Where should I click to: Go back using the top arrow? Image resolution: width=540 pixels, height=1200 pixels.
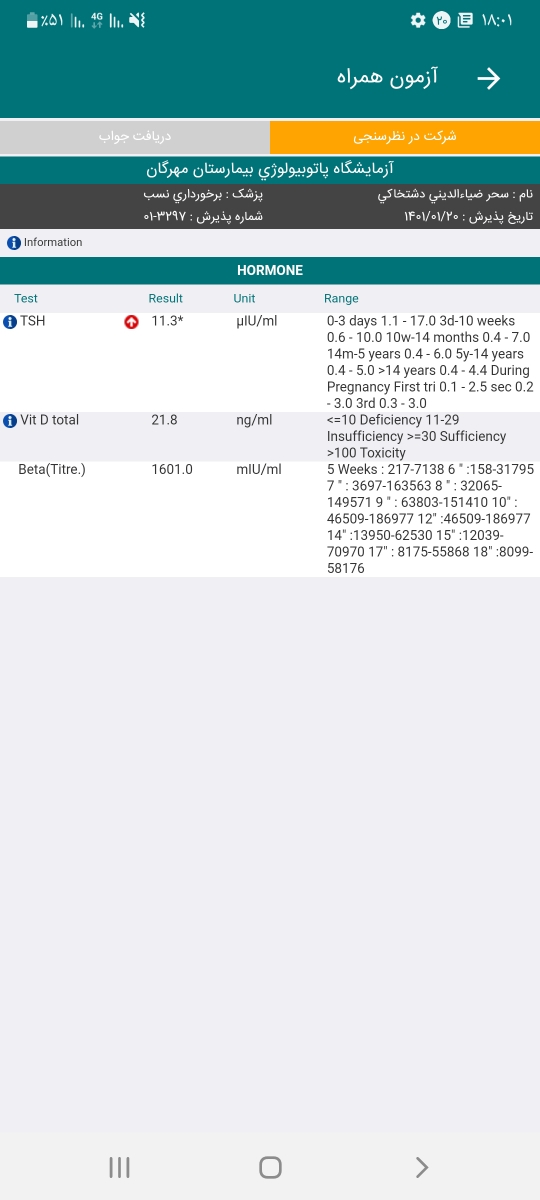pos(488,80)
